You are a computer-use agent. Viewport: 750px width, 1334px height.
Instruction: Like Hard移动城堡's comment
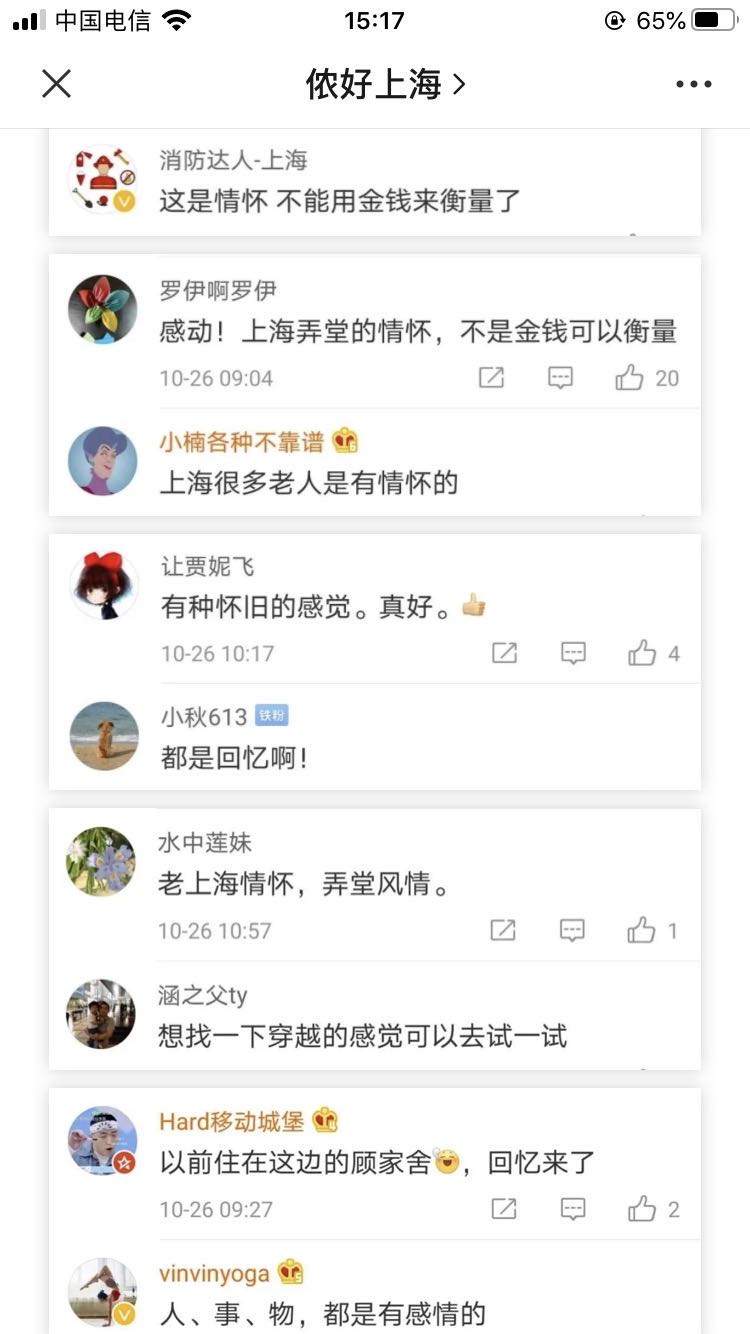[x=642, y=1209]
